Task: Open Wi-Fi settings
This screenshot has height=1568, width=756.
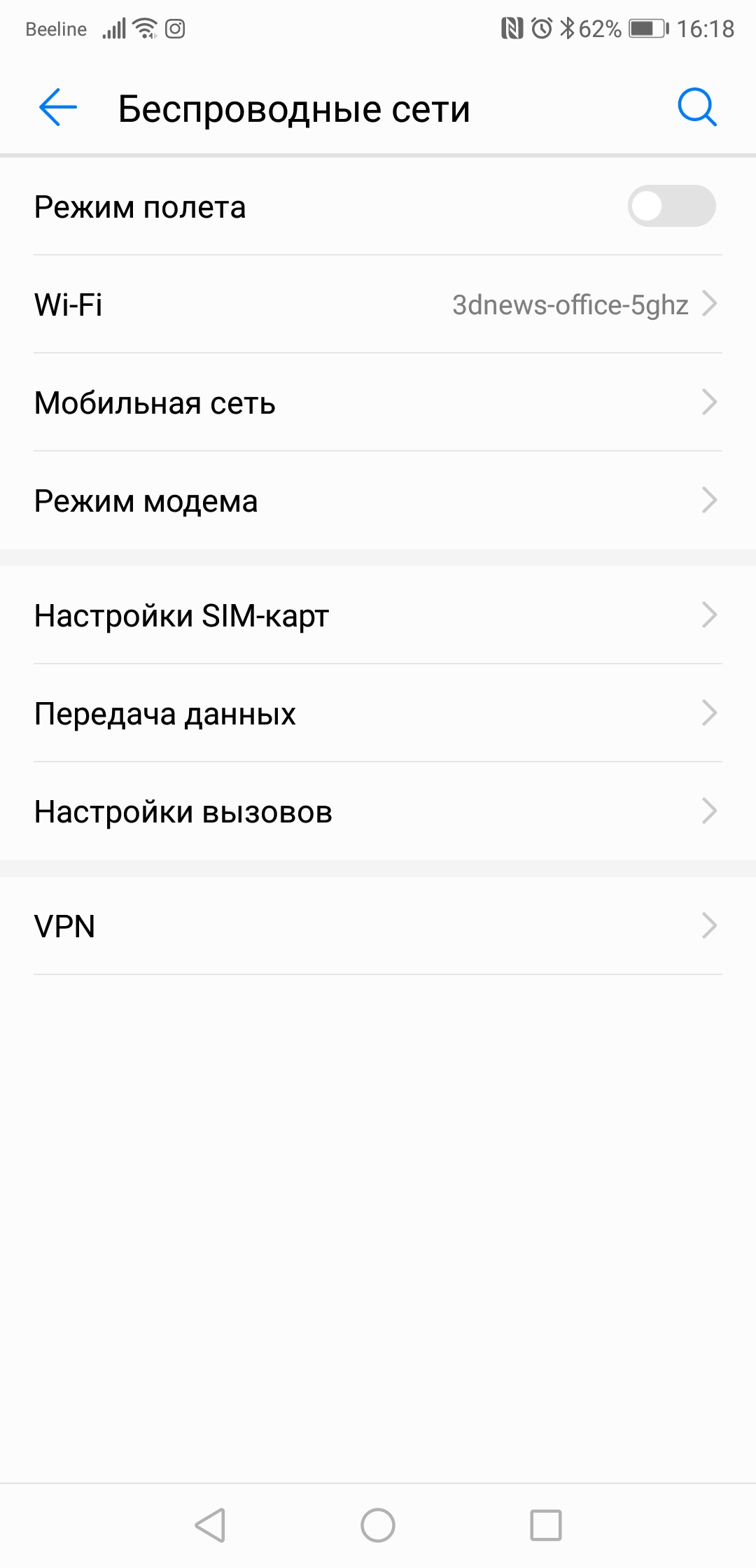Action: [378, 304]
